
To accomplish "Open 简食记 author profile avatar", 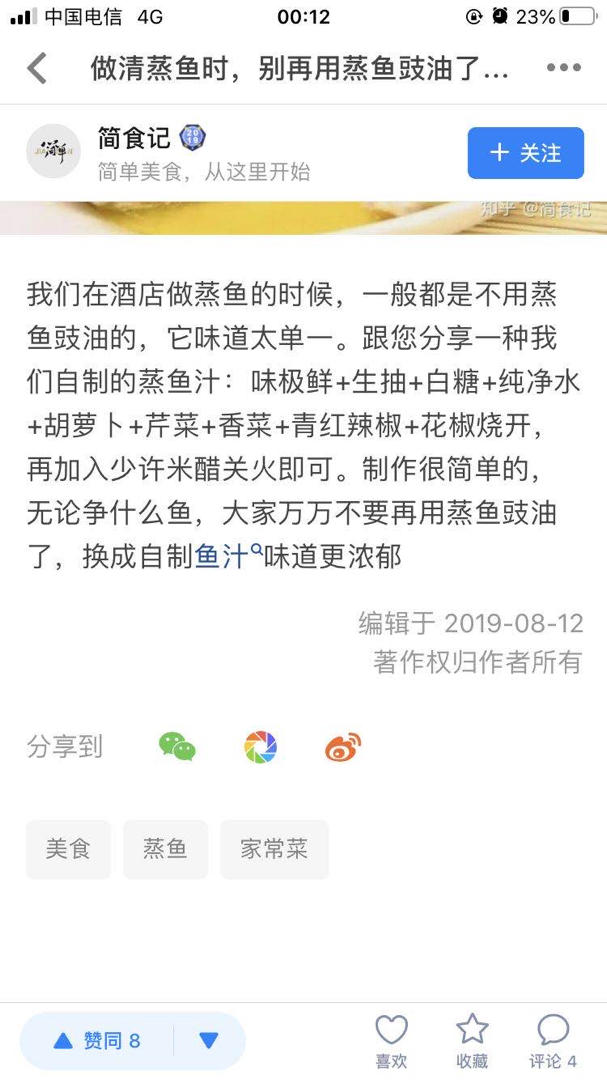I will pos(53,152).
